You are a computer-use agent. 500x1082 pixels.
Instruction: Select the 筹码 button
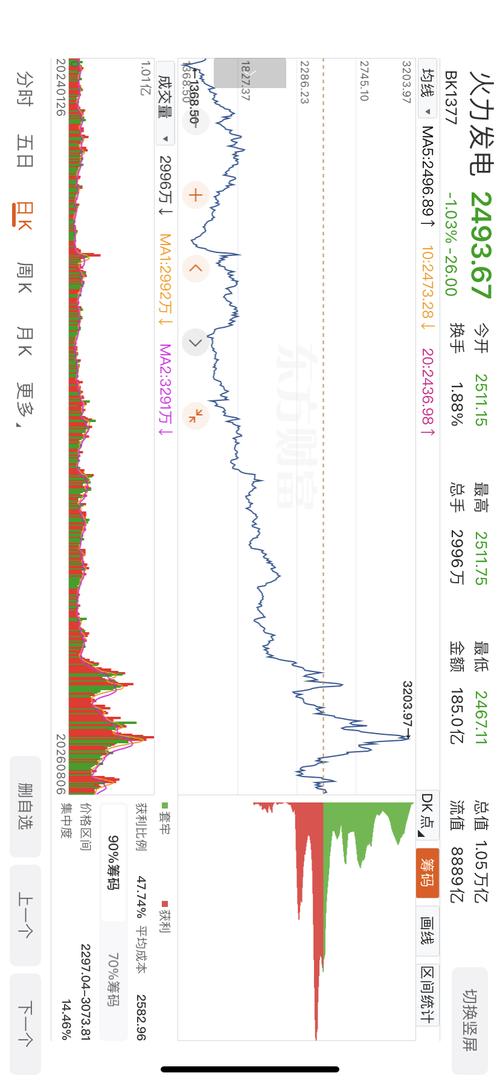(x=428, y=873)
